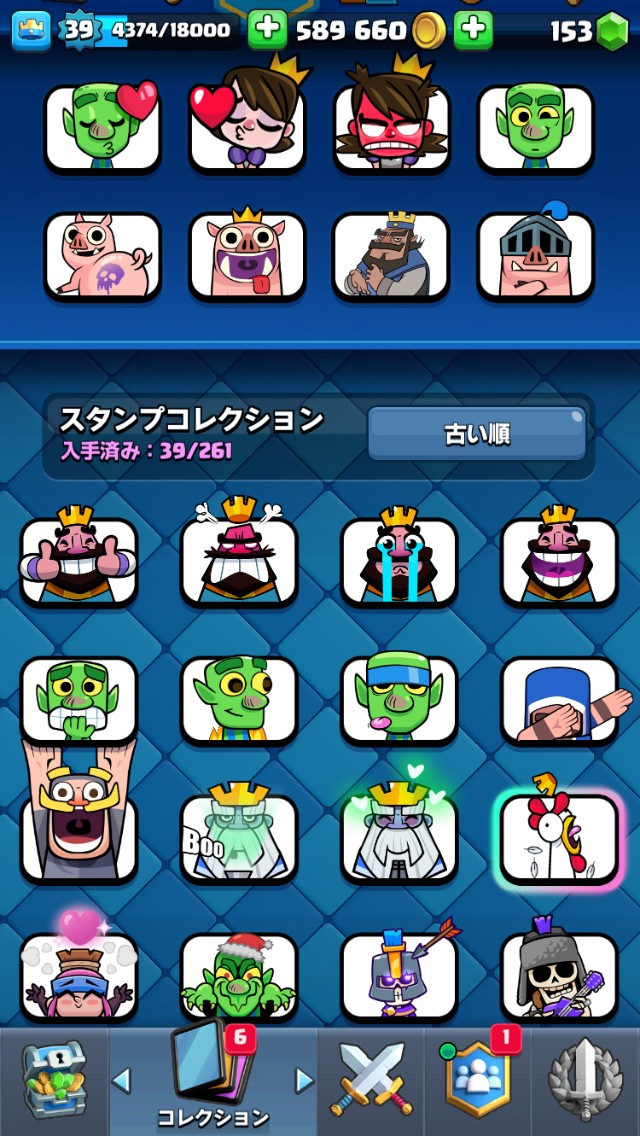
Task: Select the angry red king emote
Action: 391,127
